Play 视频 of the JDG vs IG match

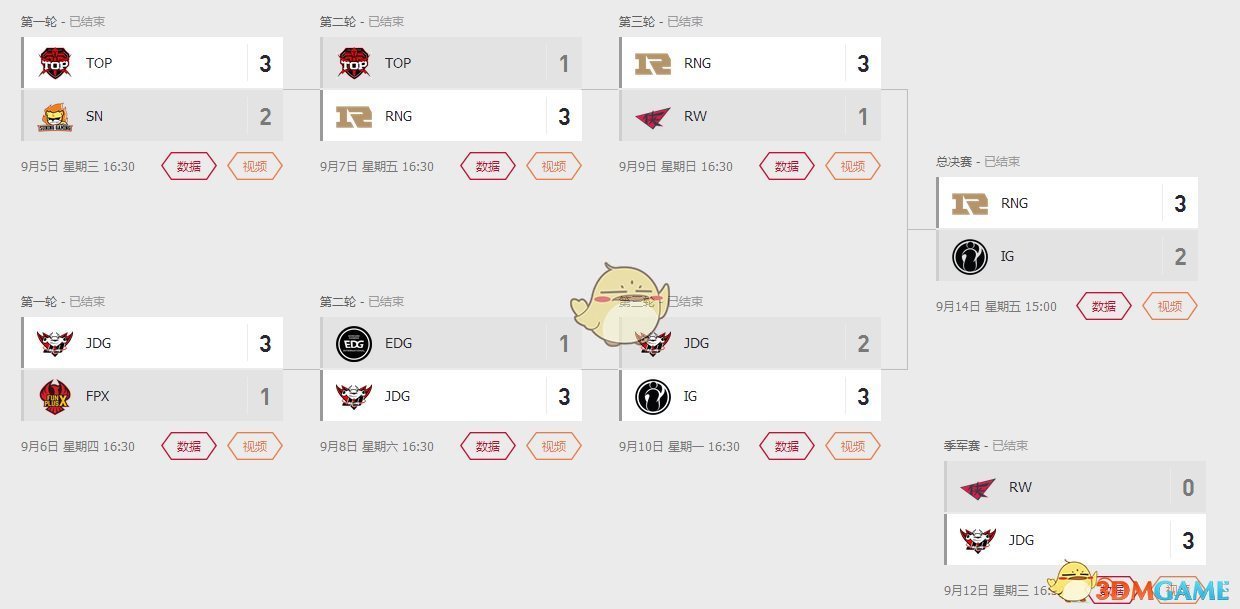point(853,446)
